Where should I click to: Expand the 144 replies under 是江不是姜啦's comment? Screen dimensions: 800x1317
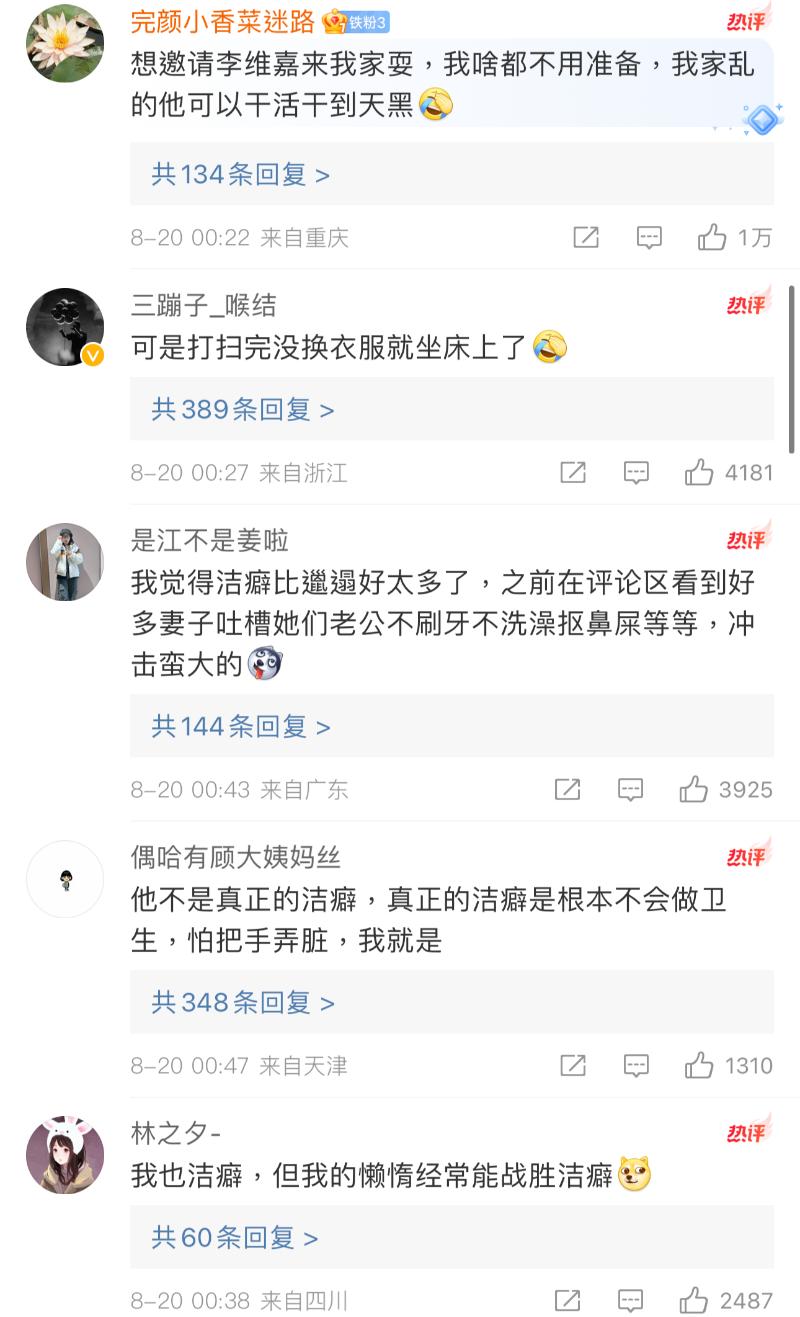pyautogui.click(x=241, y=726)
